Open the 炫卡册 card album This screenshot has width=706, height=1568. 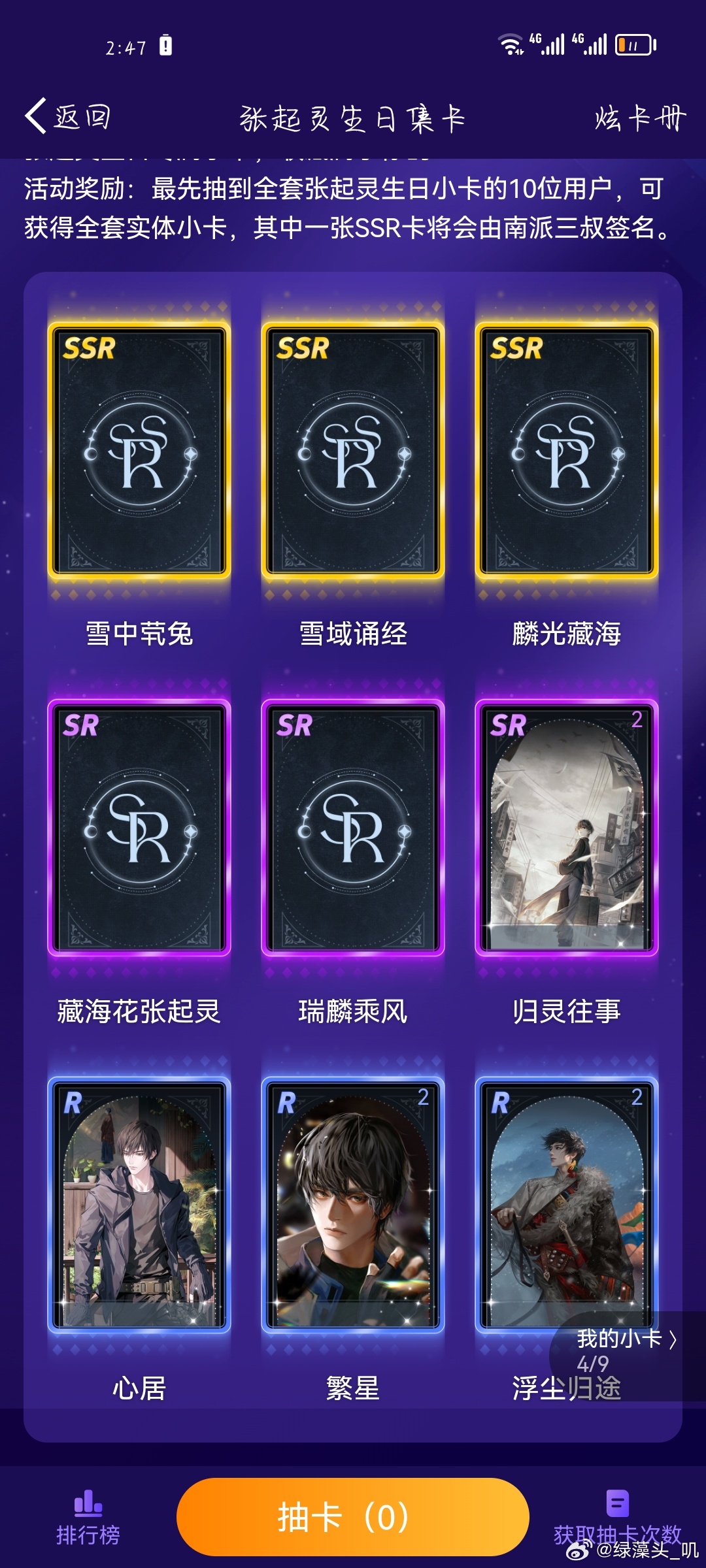(x=639, y=118)
